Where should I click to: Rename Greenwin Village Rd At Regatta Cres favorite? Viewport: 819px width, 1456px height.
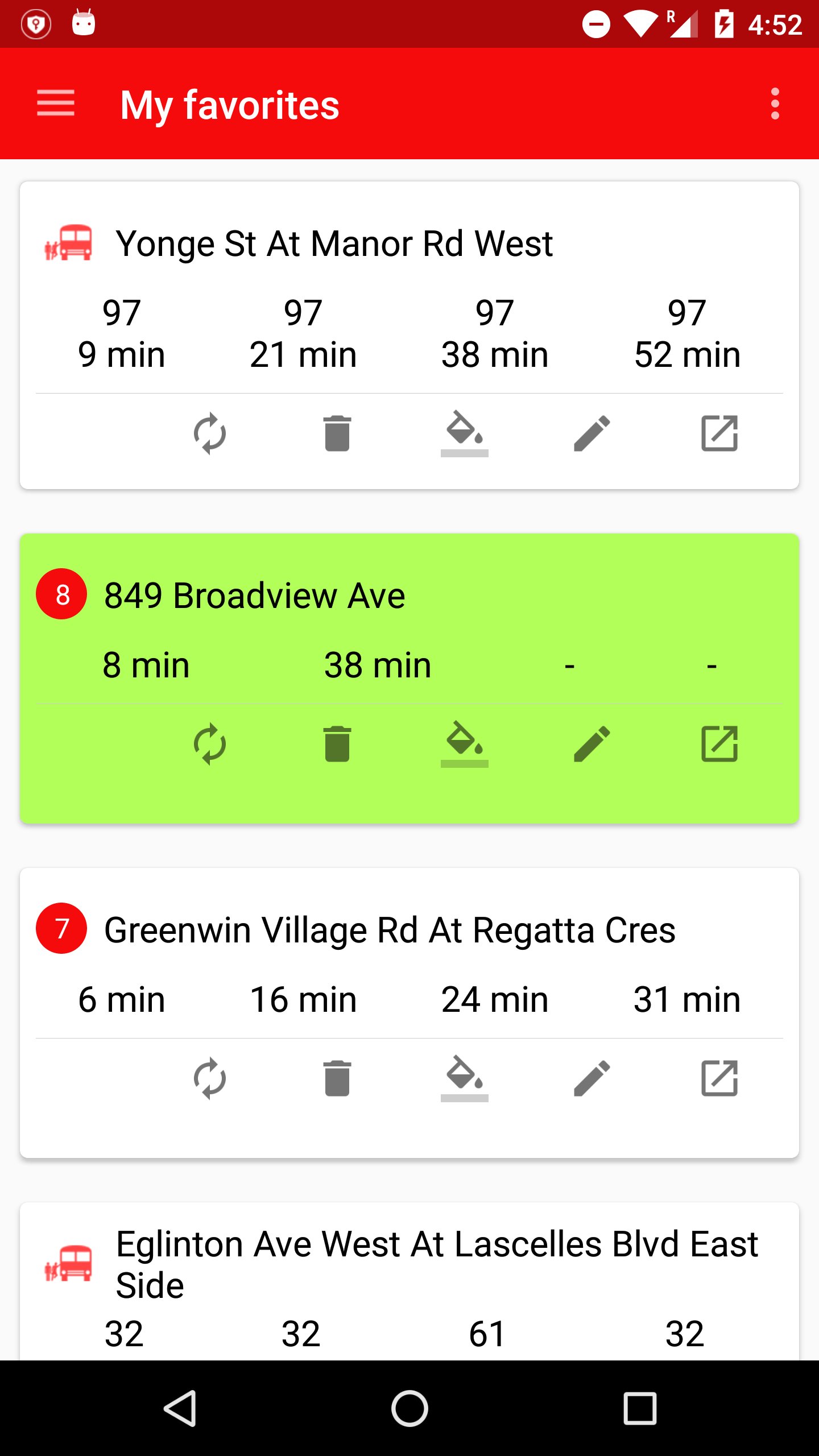(x=592, y=1078)
